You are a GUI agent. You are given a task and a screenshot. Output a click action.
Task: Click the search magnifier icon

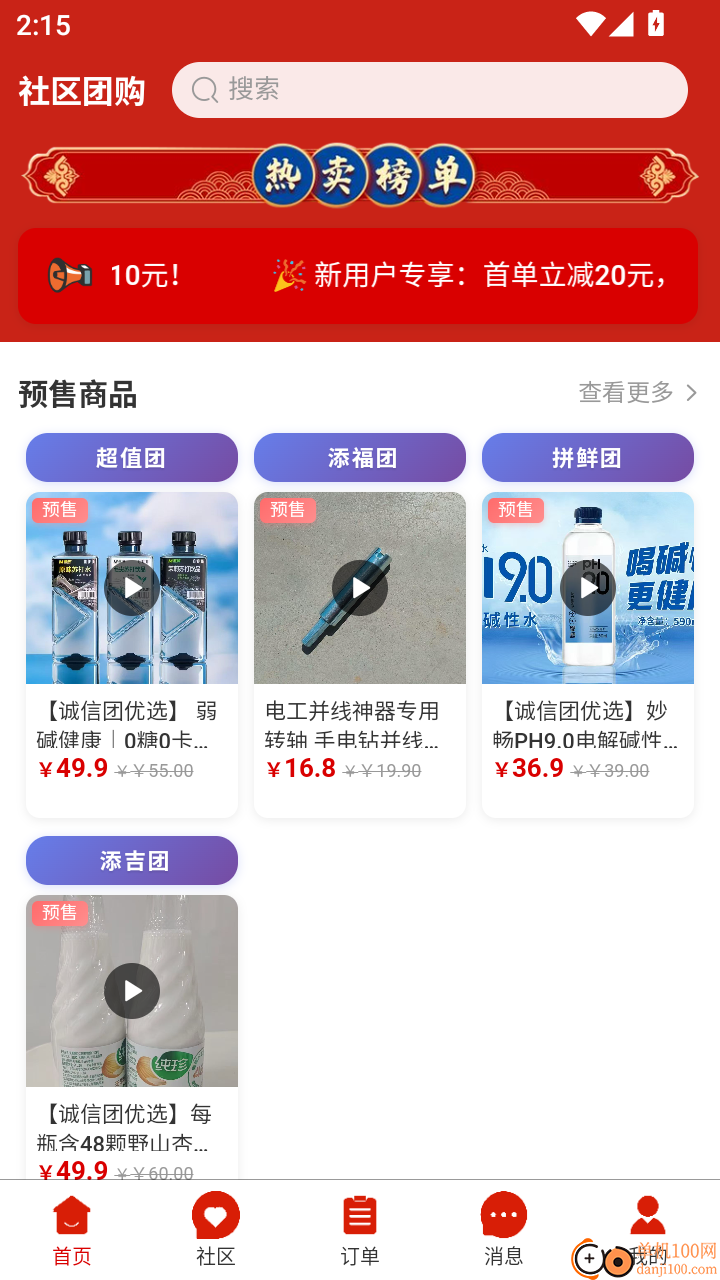204,90
